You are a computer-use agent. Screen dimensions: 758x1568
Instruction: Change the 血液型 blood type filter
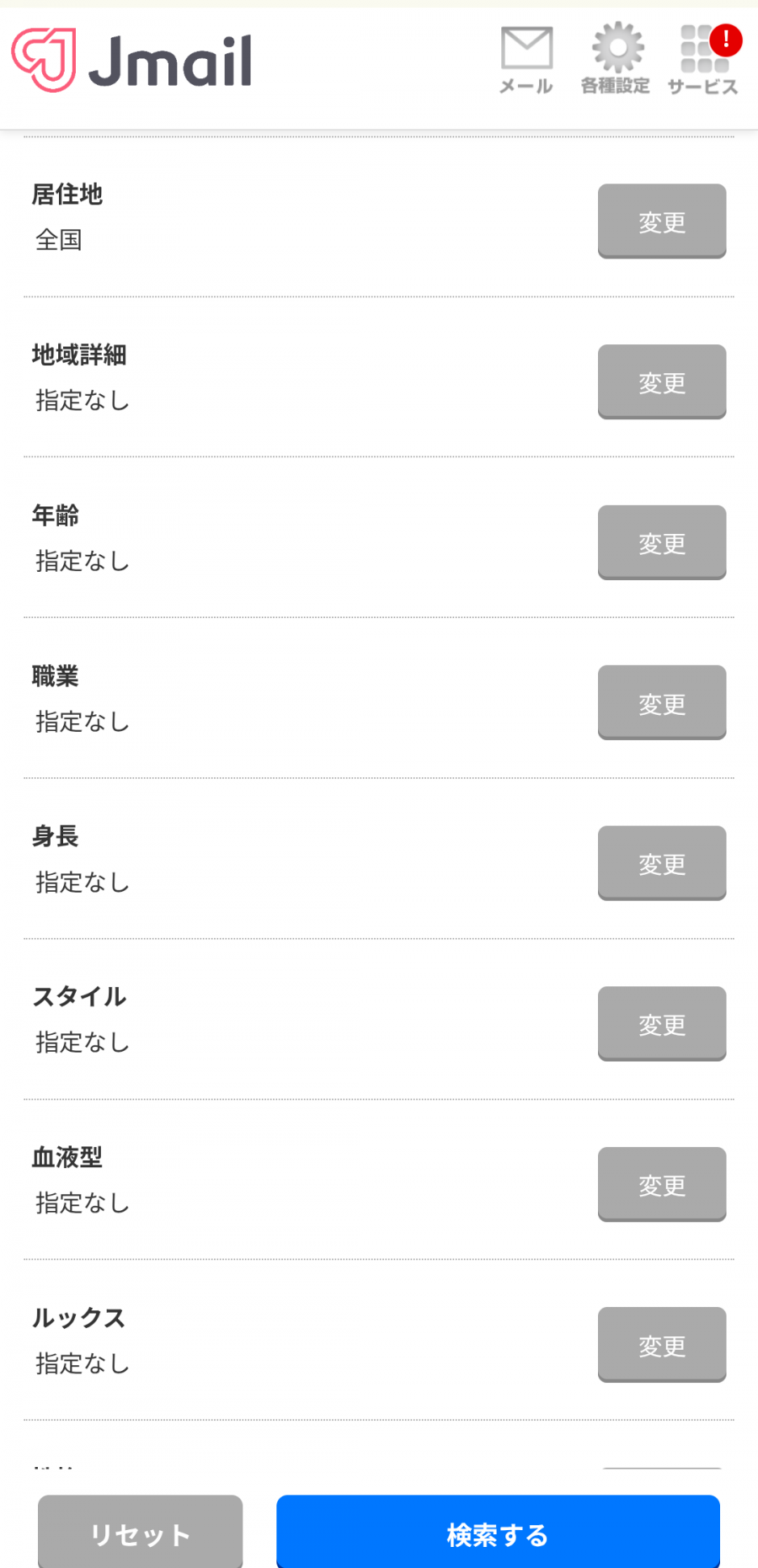point(662,1184)
